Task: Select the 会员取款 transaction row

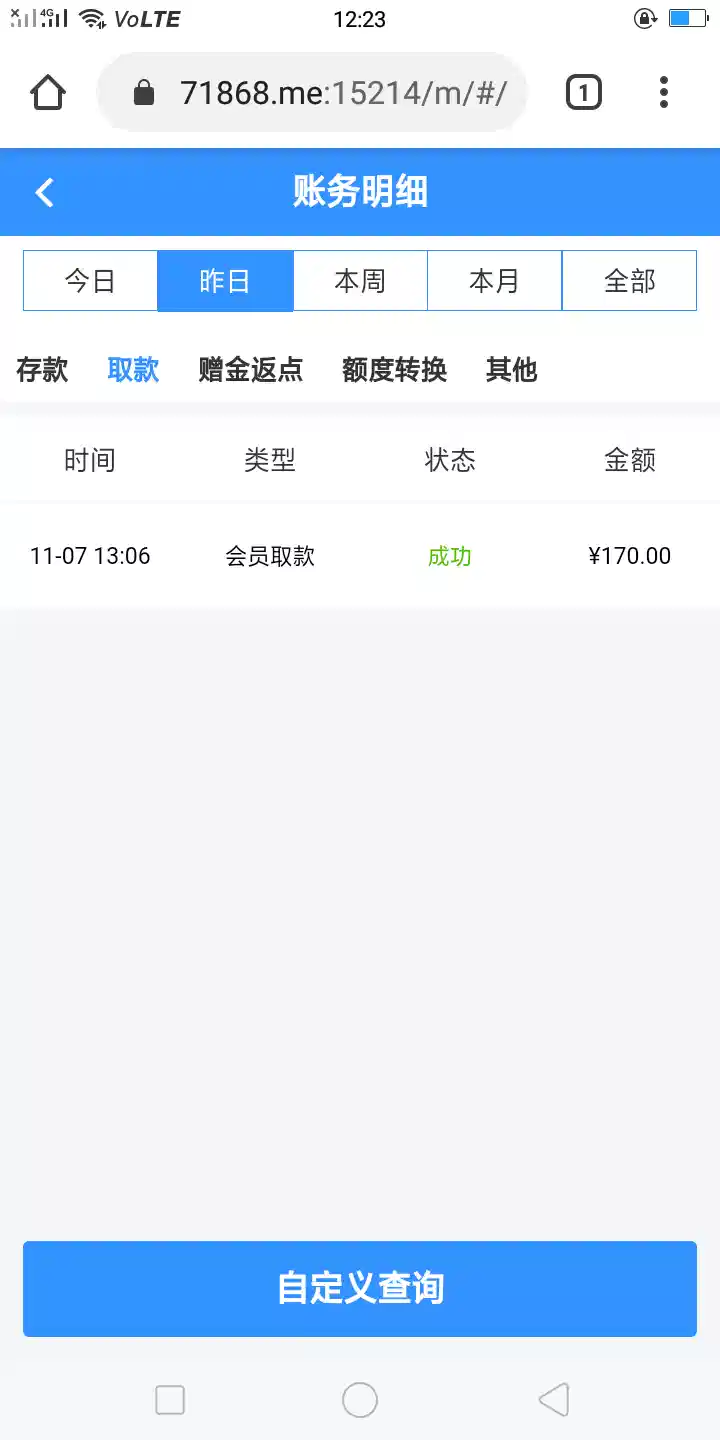Action: click(269, 555)
